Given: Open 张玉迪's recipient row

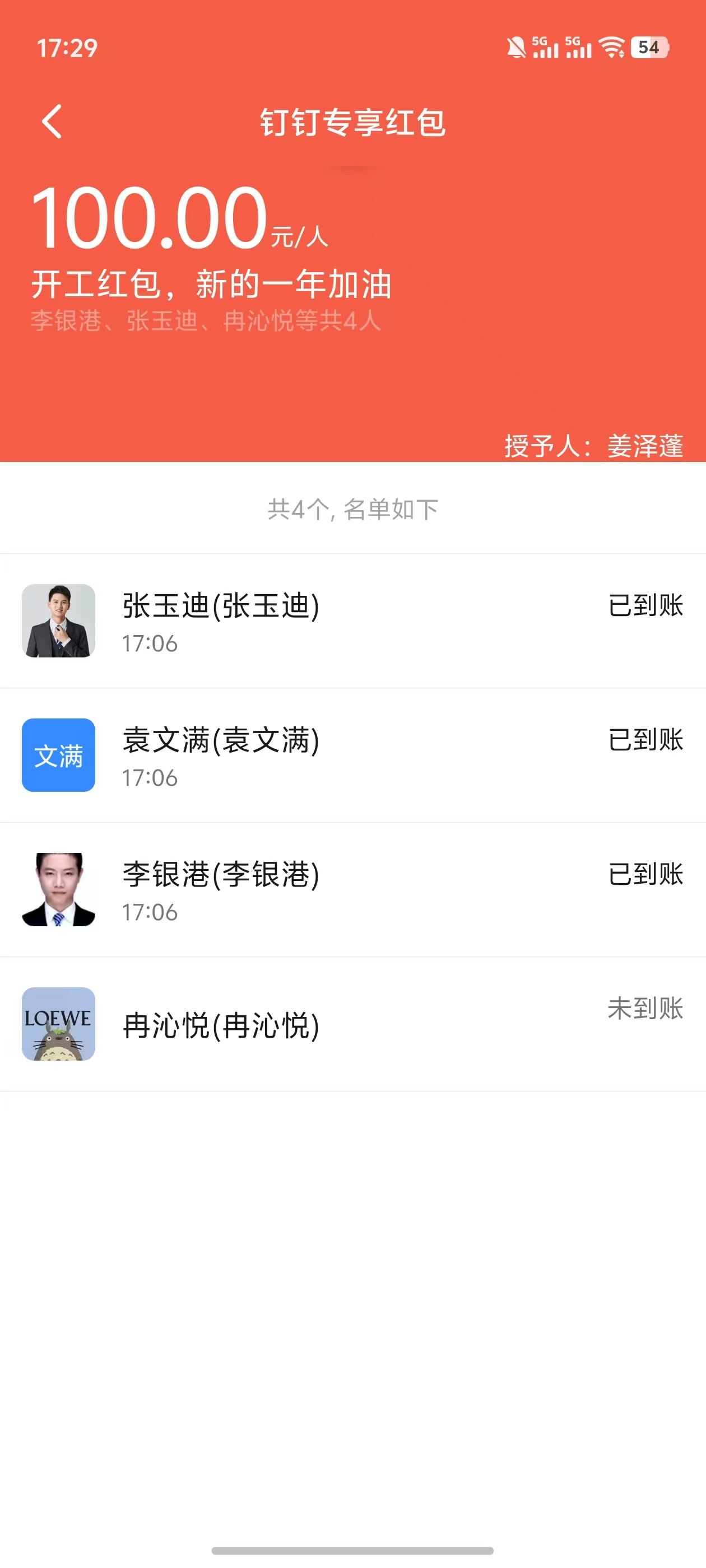Looking at the screenshot, I should point(352,621).
